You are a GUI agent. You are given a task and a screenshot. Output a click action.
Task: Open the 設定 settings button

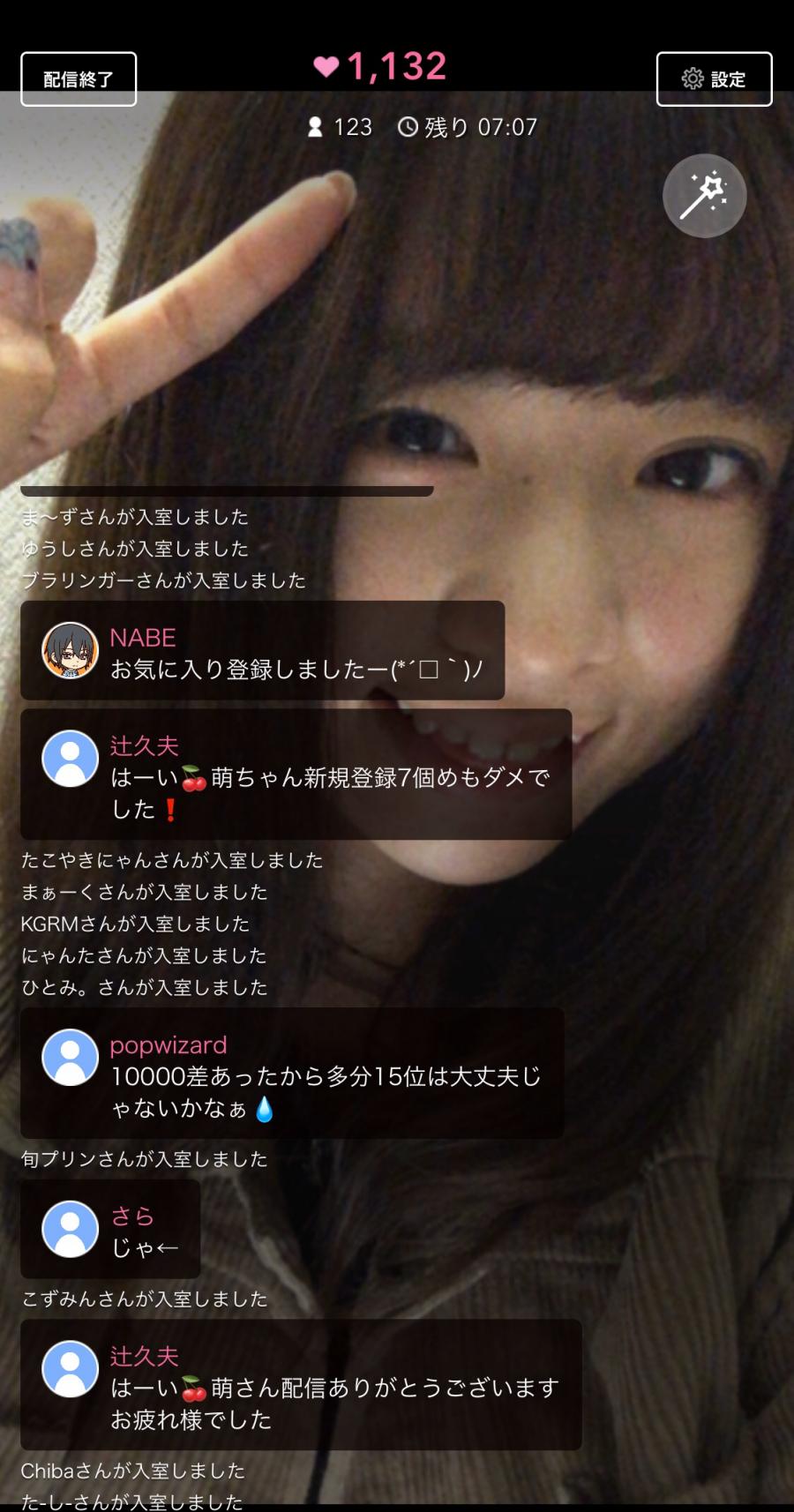714,79
